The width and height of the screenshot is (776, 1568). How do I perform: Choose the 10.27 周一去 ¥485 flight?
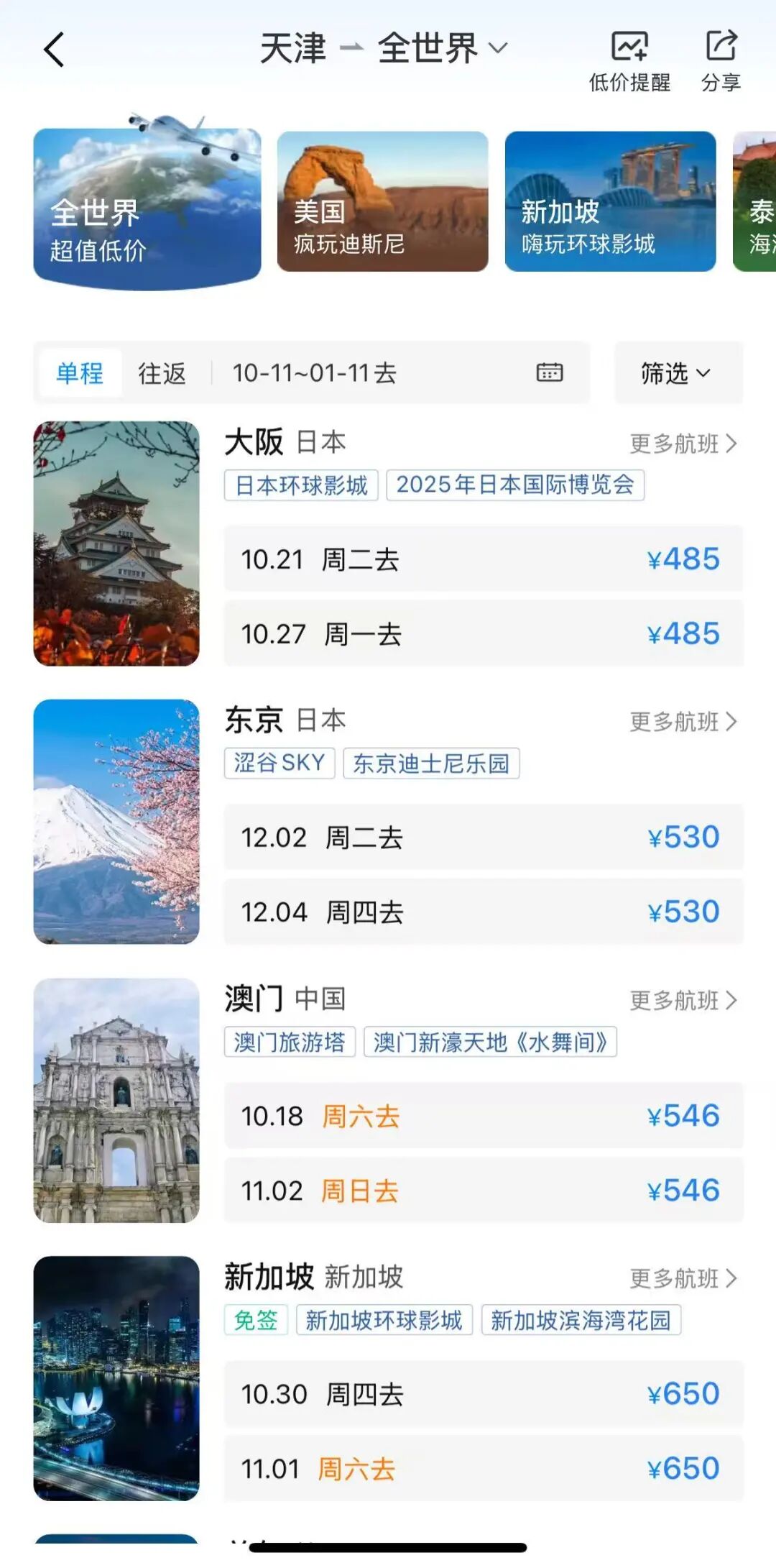tap(483, 634)
